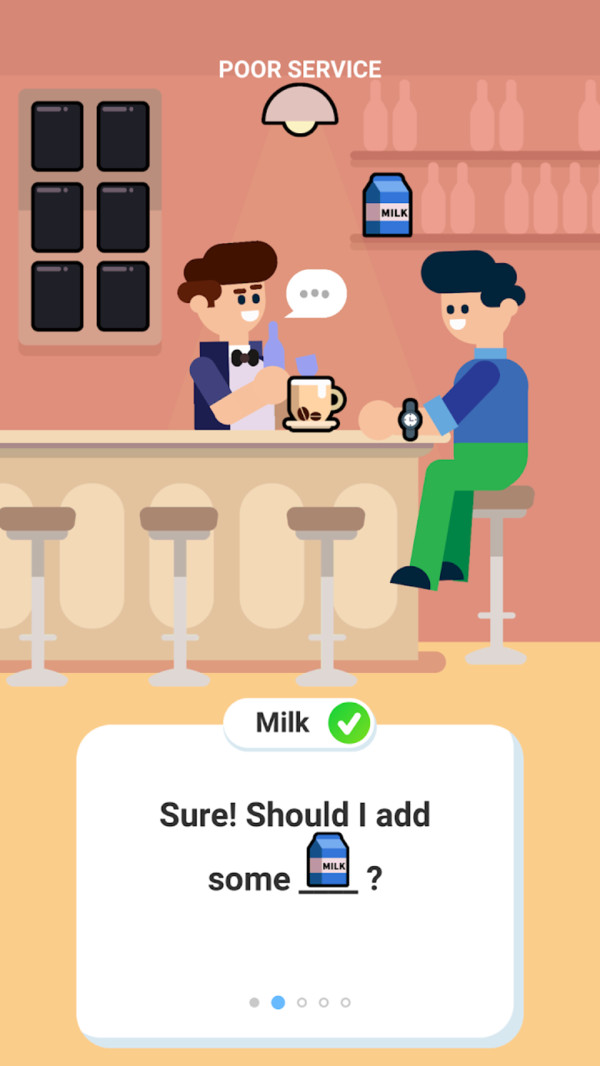The height and width of the screenshot is (1066, 600).
Task: Tap the customer's wristwatch
Action: pos(409,419)
